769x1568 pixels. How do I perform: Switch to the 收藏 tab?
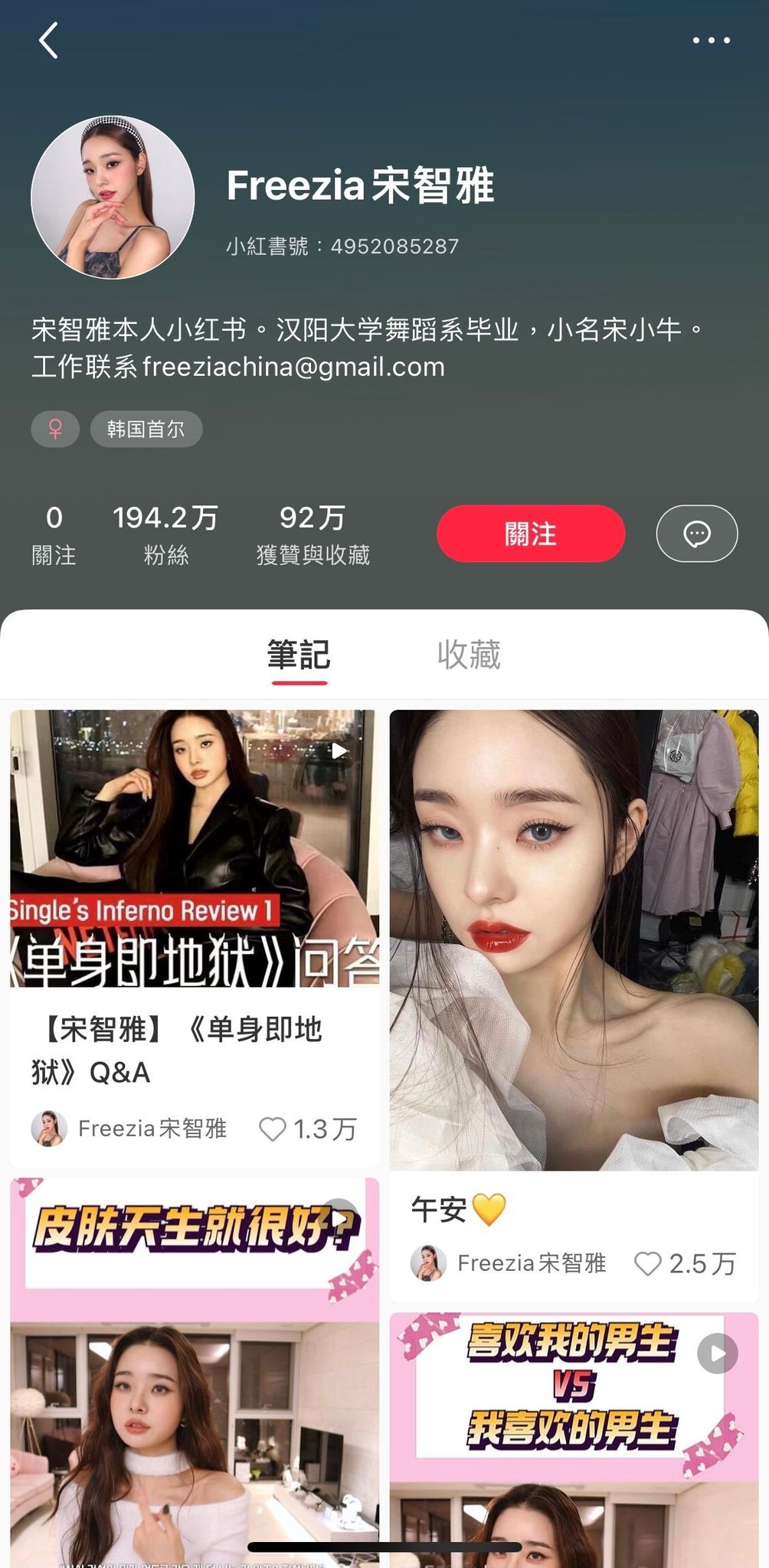(469, 655)
